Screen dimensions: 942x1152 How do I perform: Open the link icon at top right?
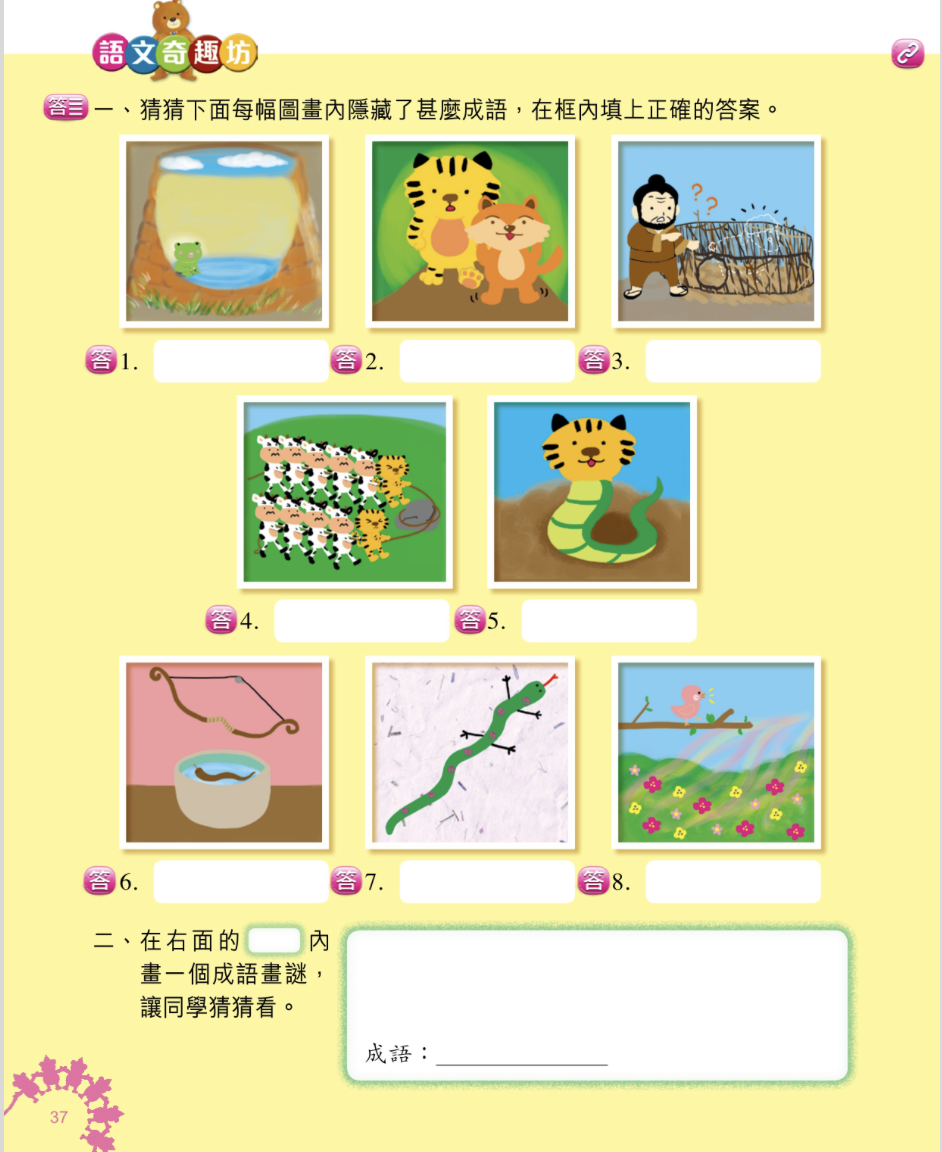pos(907,54)
